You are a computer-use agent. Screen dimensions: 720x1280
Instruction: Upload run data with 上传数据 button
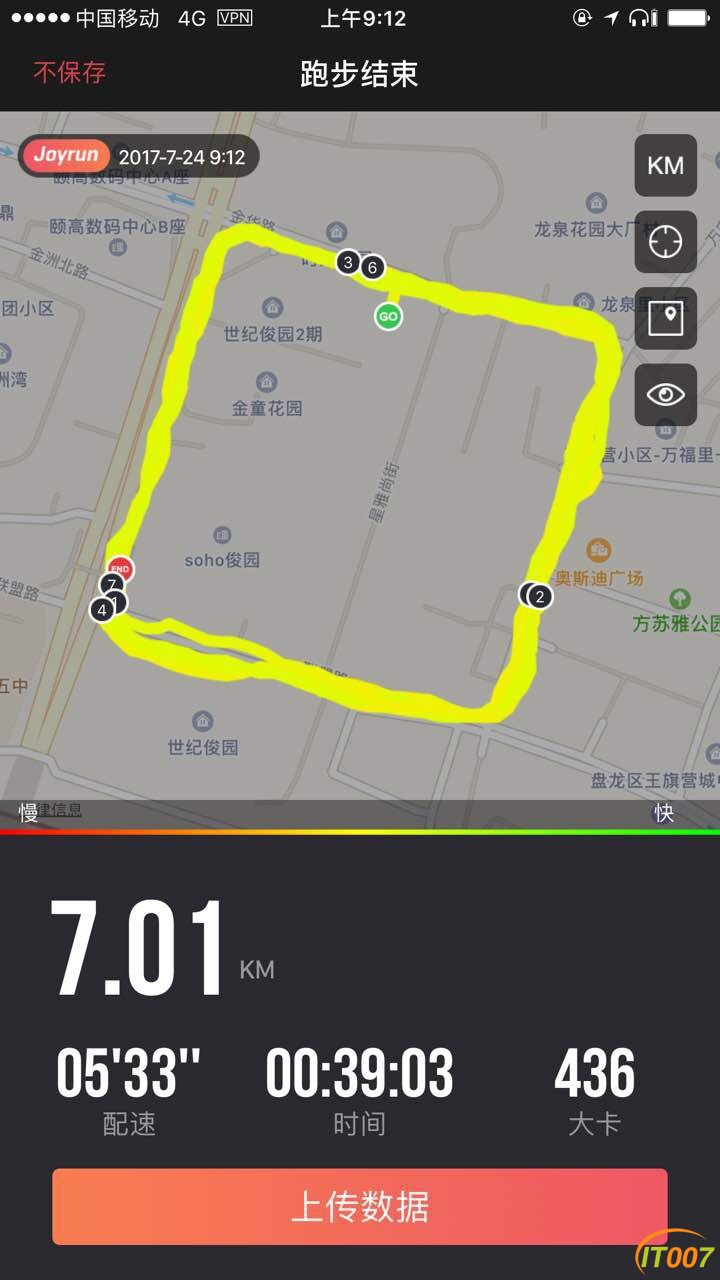pyautogui.click(x=360, y=1207)
